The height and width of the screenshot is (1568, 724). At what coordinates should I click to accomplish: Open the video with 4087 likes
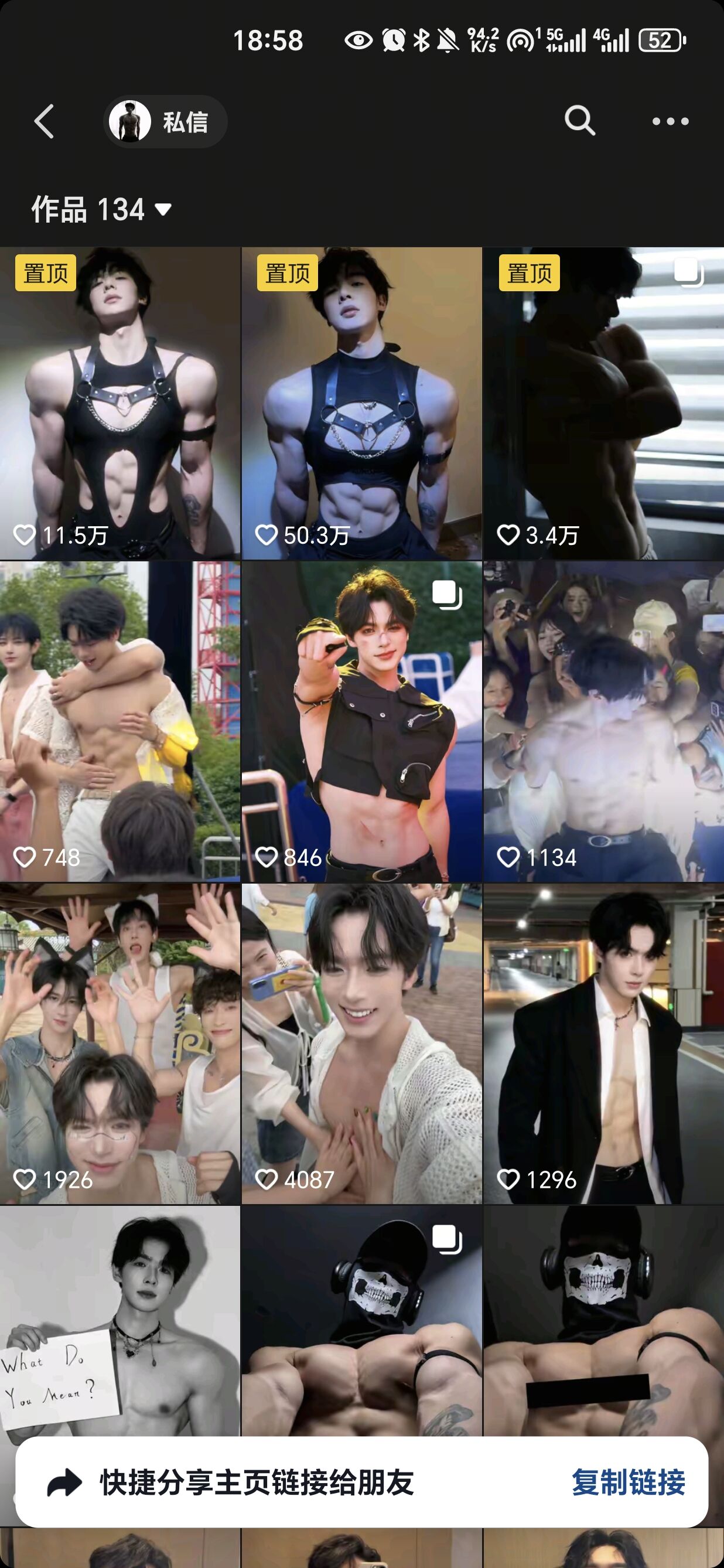[x=361, y=1044]
